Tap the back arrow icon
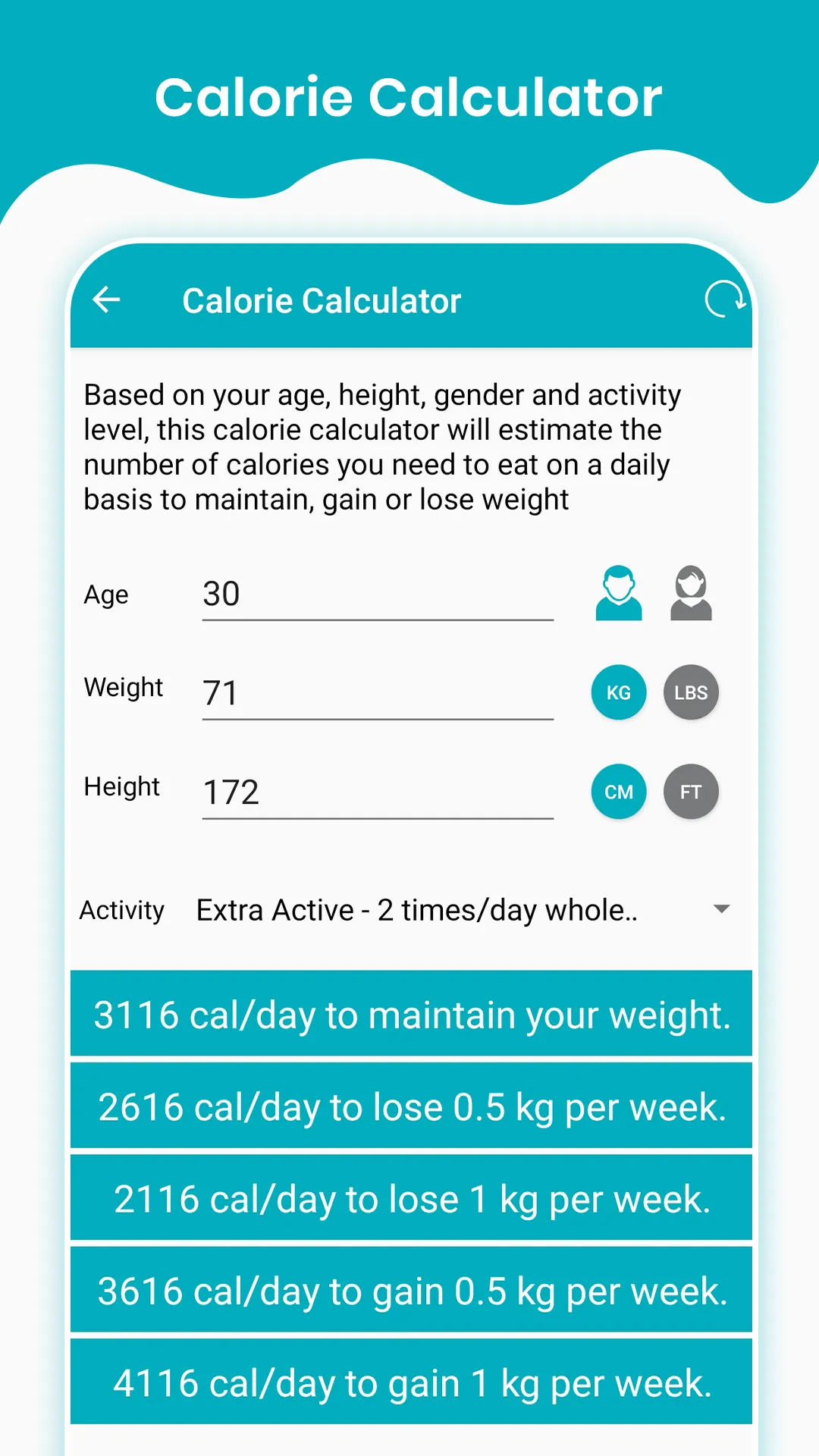 (107, 299)
